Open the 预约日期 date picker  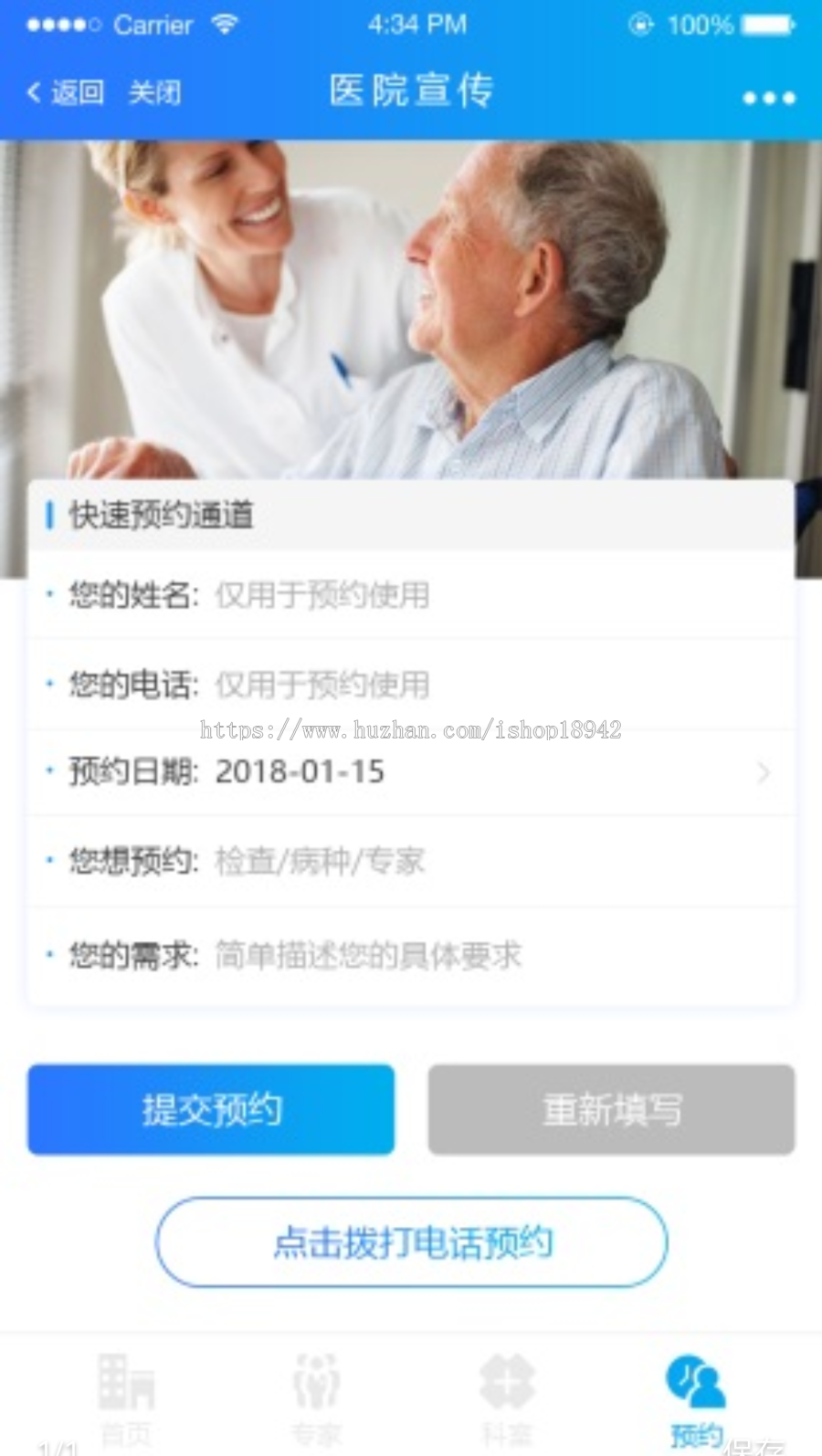click(x=411, y=772)
